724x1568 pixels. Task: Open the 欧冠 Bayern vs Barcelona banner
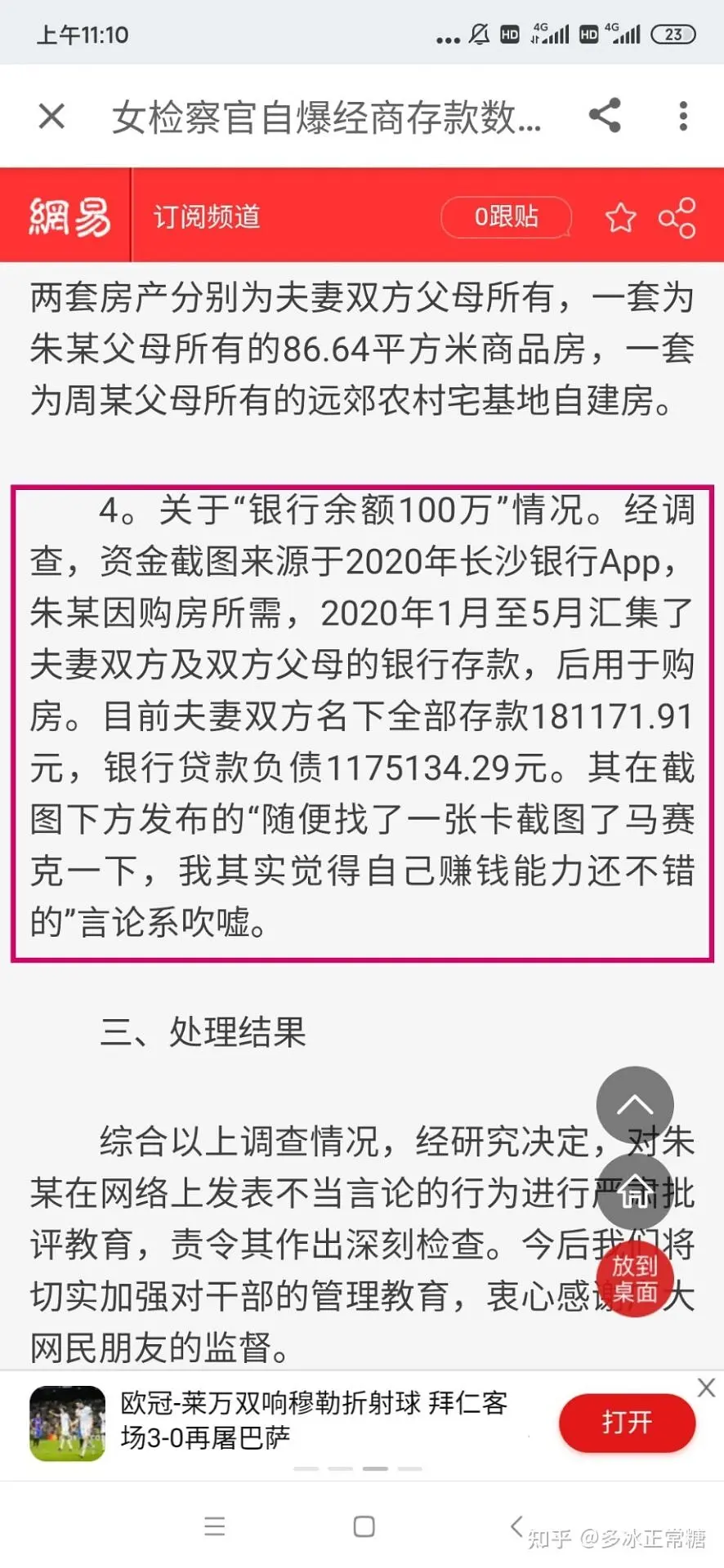coord(314,1419)
